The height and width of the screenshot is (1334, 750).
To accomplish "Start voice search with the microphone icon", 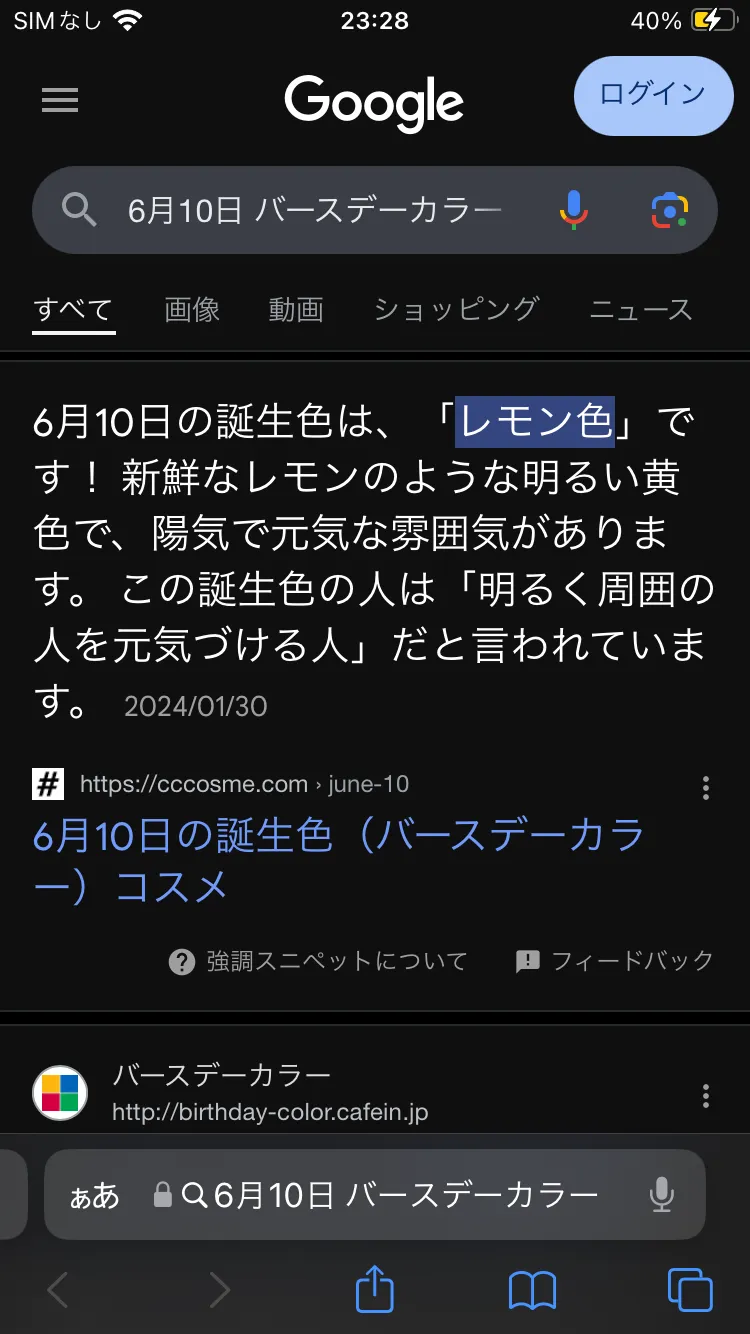I will [x=573, y=210].
